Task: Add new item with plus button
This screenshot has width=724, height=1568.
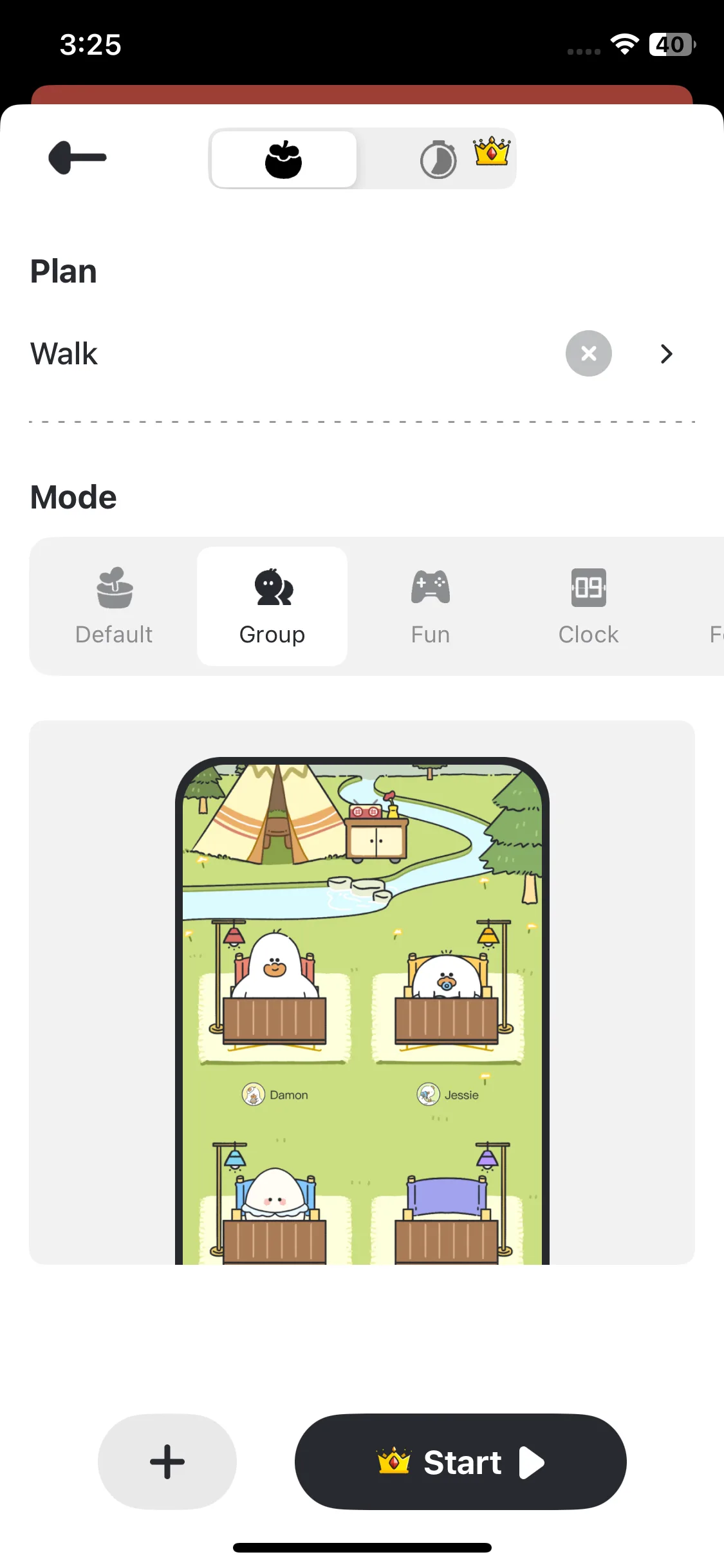Action: pos(167,1462)
